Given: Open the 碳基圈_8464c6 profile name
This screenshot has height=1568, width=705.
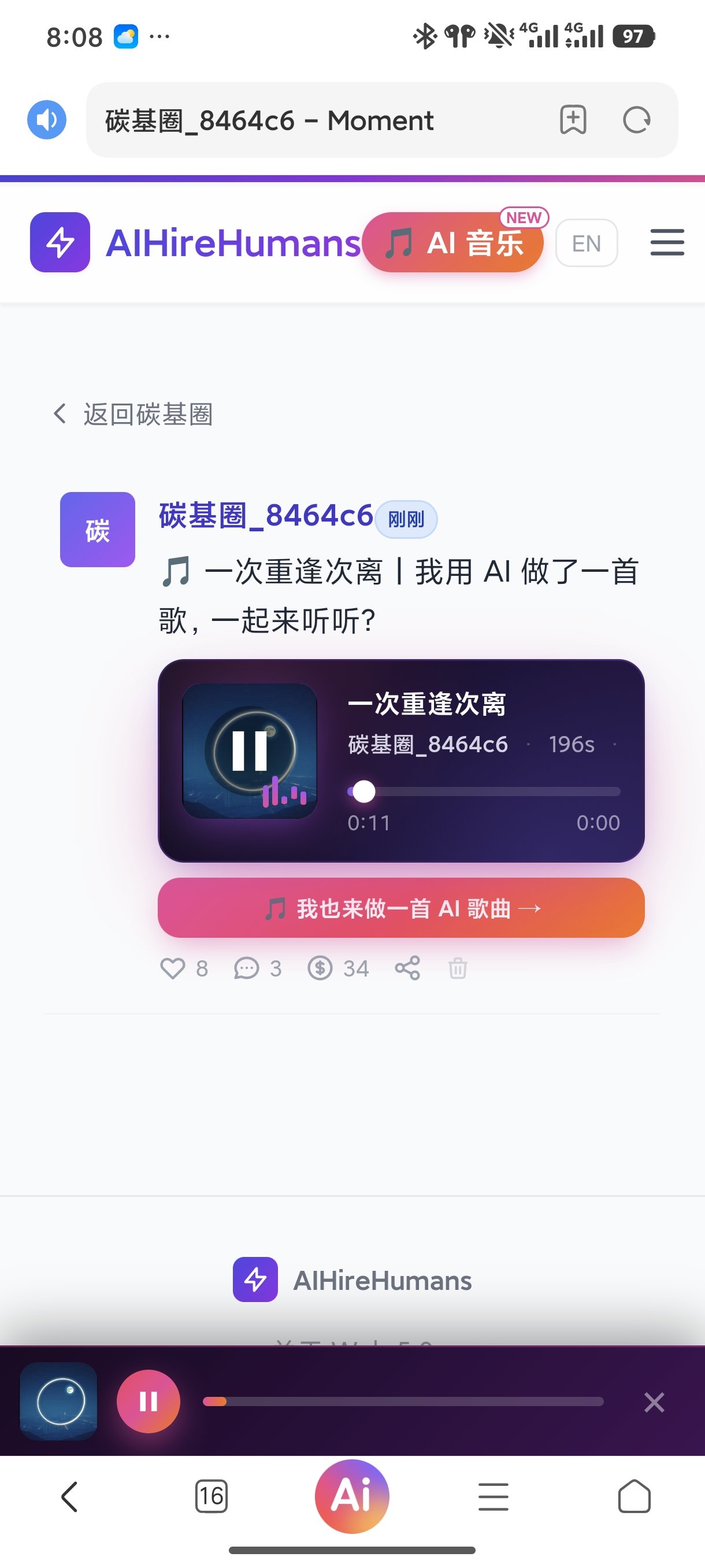Looking at the screenshot, I should [265, 516].
